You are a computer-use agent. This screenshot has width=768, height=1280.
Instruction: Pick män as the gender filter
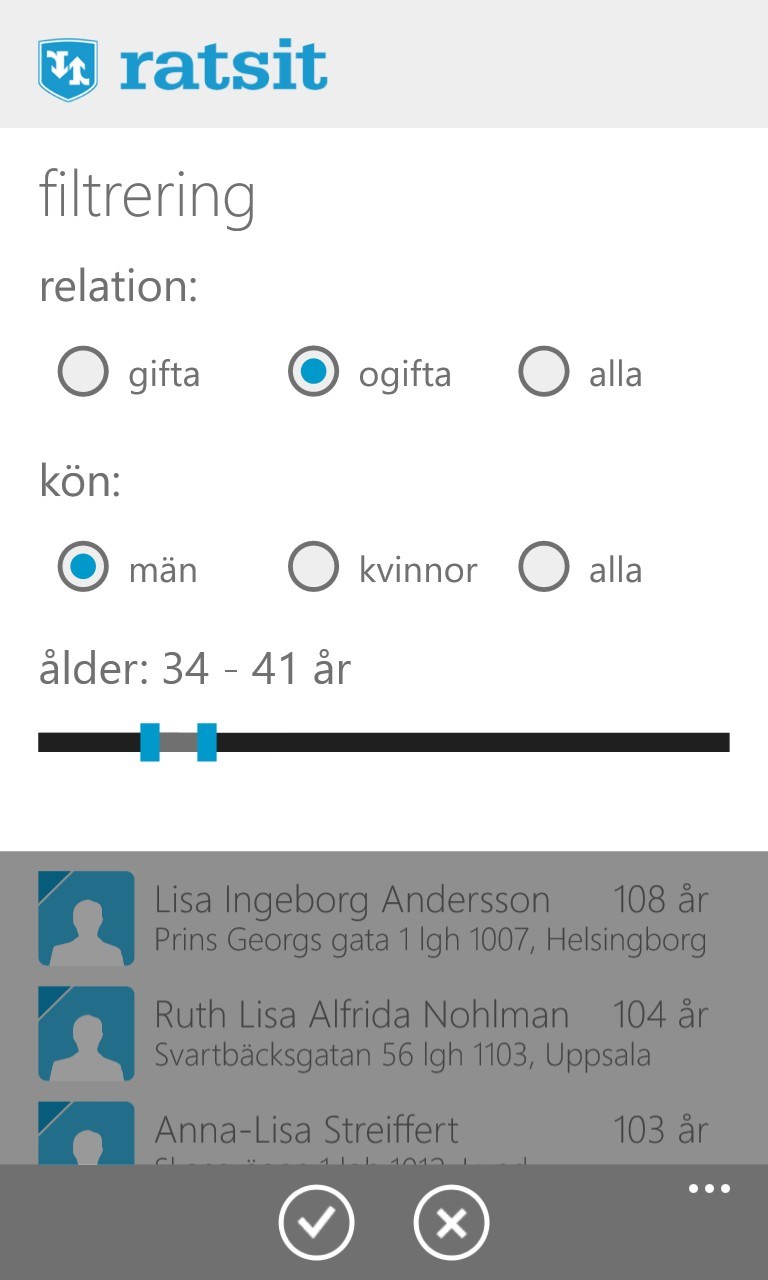coord(83,567)
